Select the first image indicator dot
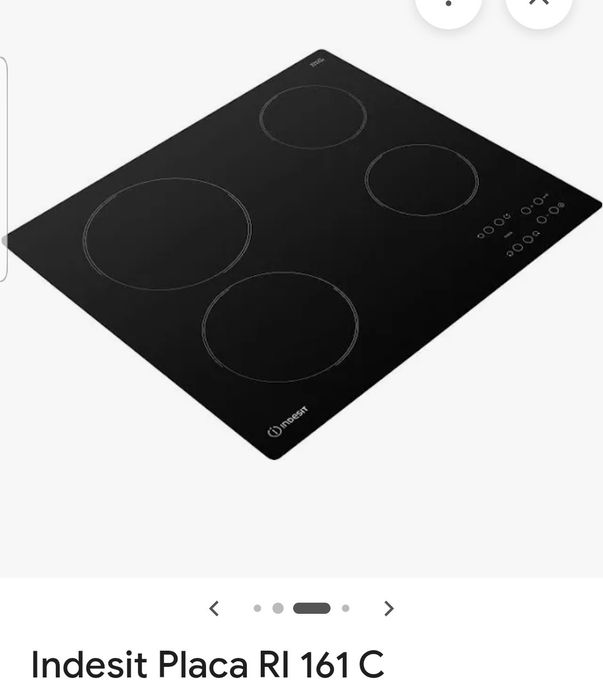 coord(257,608)
